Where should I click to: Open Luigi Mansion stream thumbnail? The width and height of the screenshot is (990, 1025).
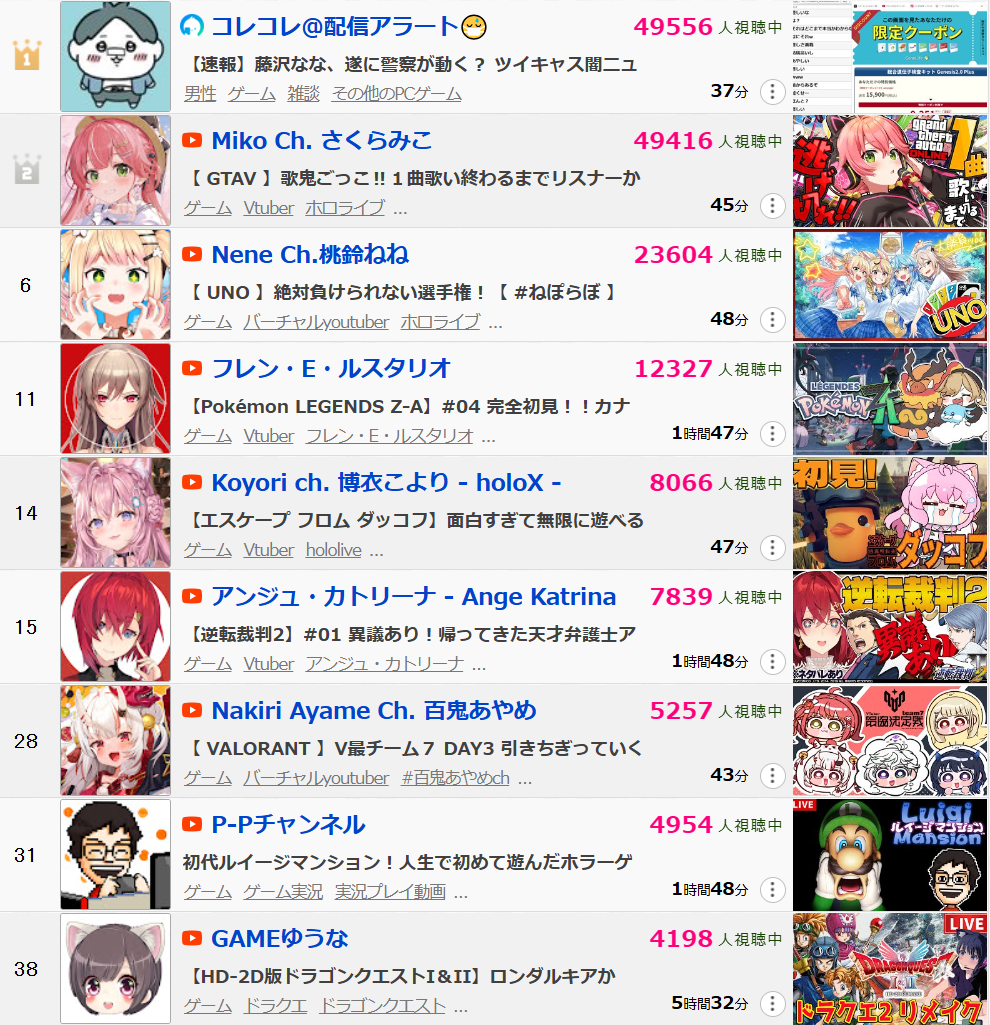890,855
